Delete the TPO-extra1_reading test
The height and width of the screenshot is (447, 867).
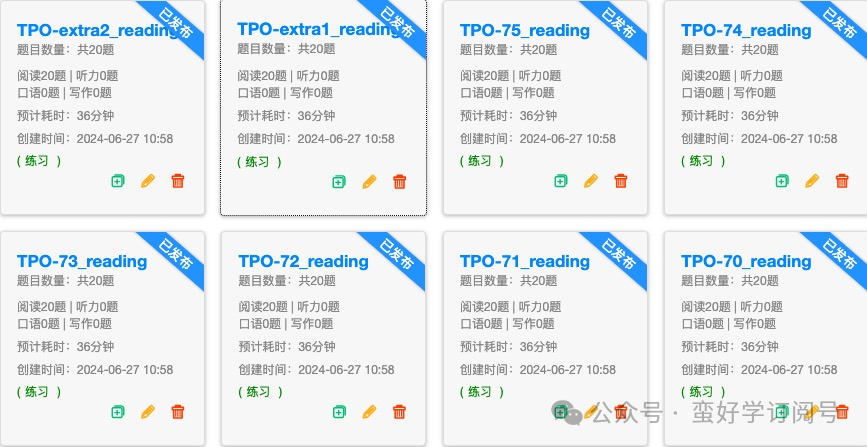[399, 182]
